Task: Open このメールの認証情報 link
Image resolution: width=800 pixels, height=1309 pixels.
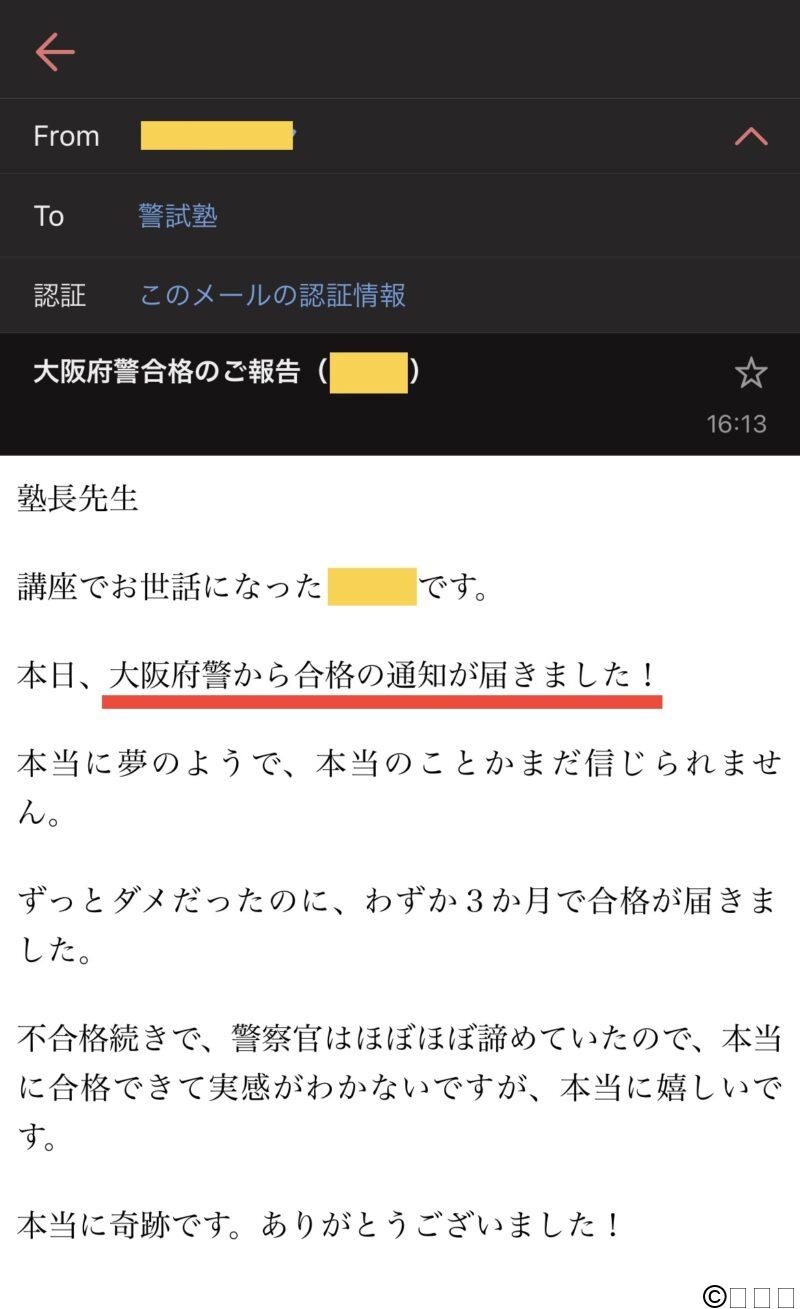Action: pos(272,295)
